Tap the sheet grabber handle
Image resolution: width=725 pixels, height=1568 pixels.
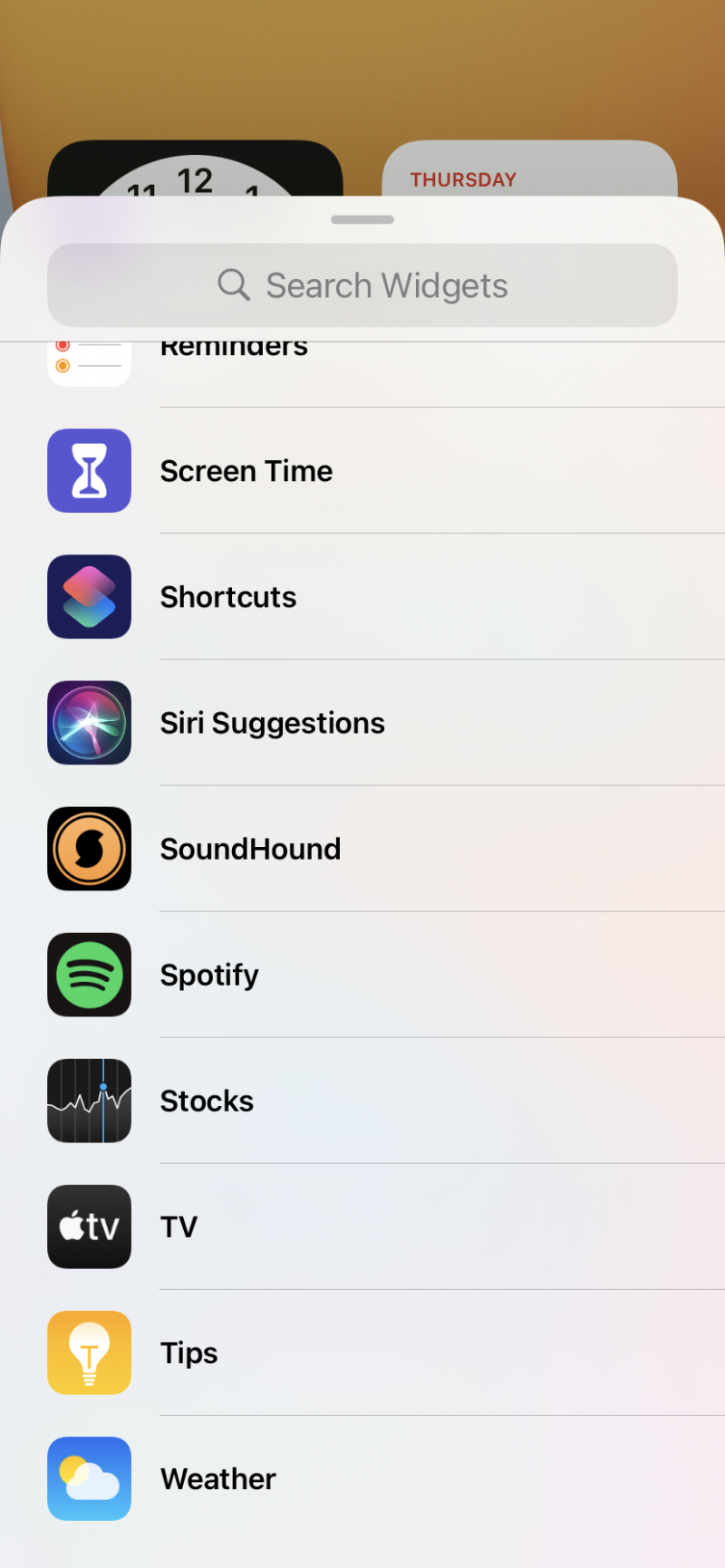click(x=362, y=218)
